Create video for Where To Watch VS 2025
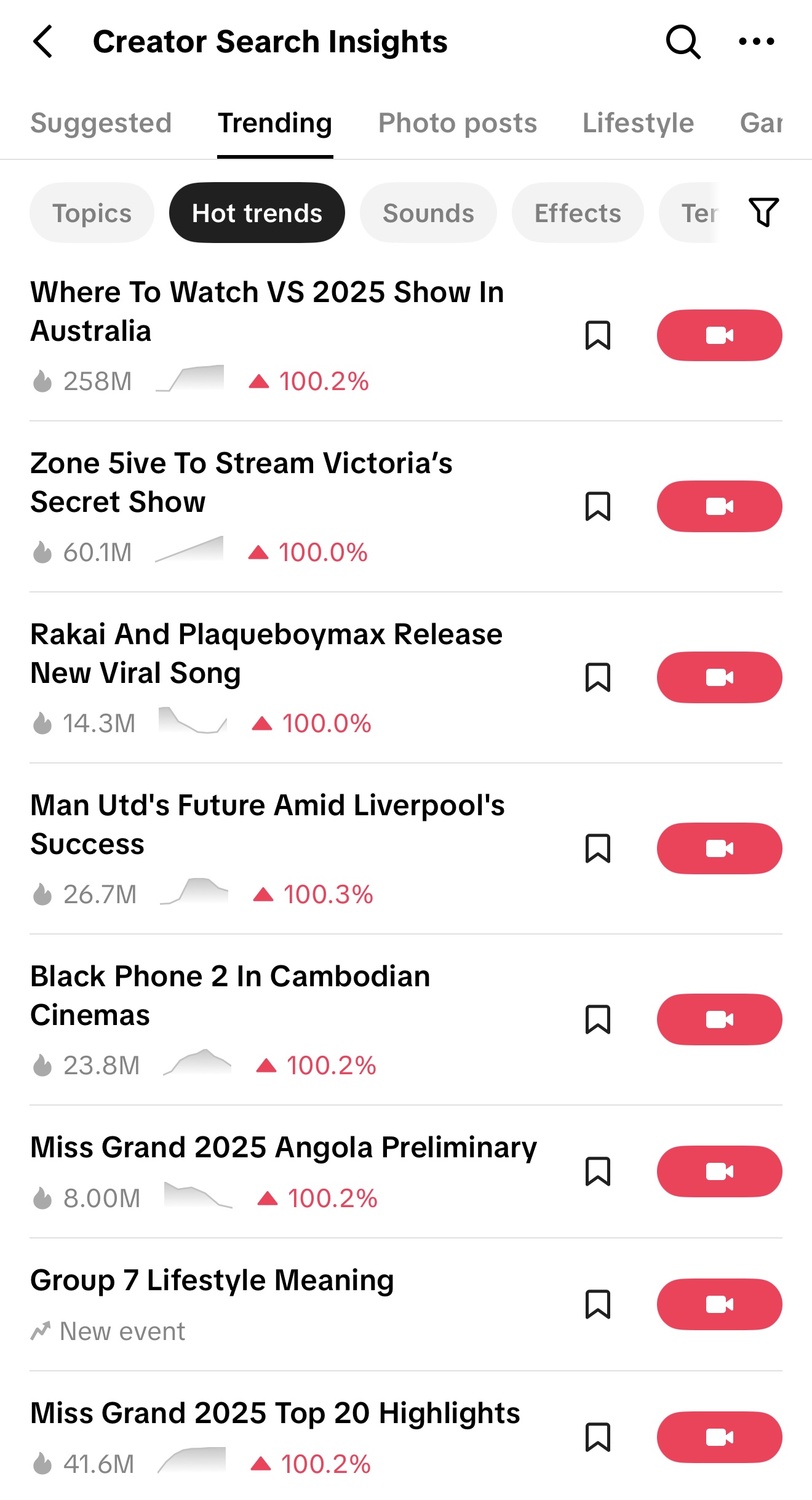The height and width of the screenshot is (1500, 812). (719, 335)
